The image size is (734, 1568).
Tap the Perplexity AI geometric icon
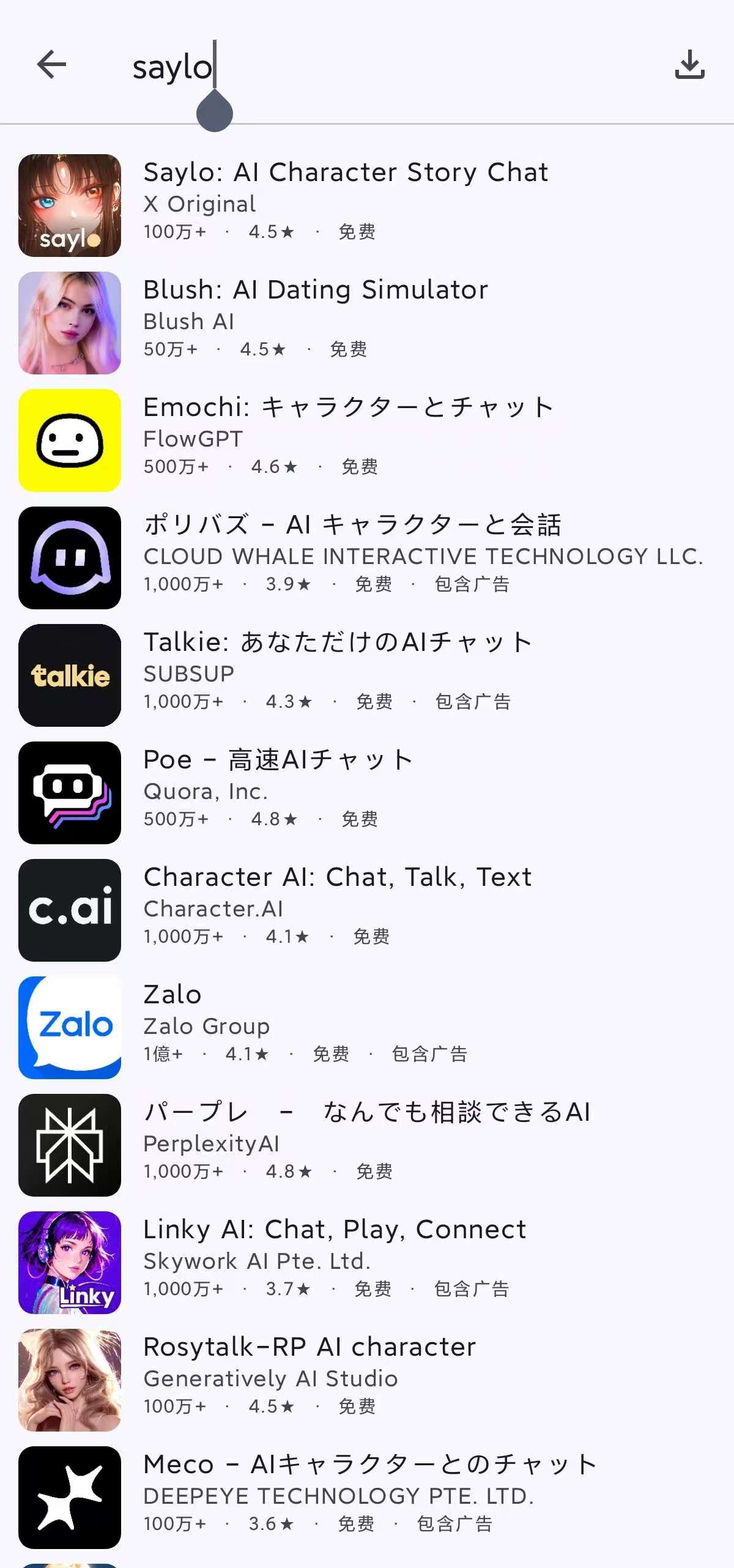[70, 1146]
